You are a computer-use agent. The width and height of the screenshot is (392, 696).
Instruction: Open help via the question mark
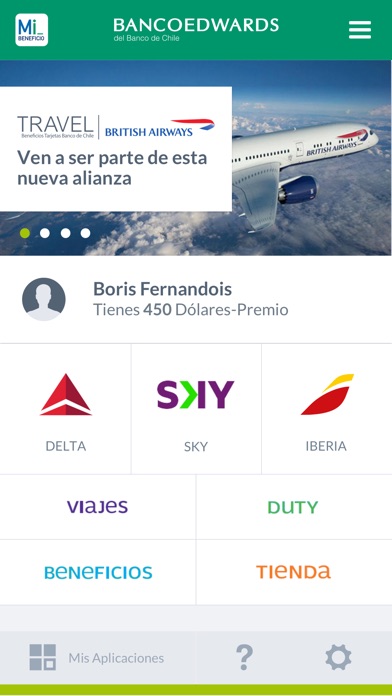[x=244, y=657]
